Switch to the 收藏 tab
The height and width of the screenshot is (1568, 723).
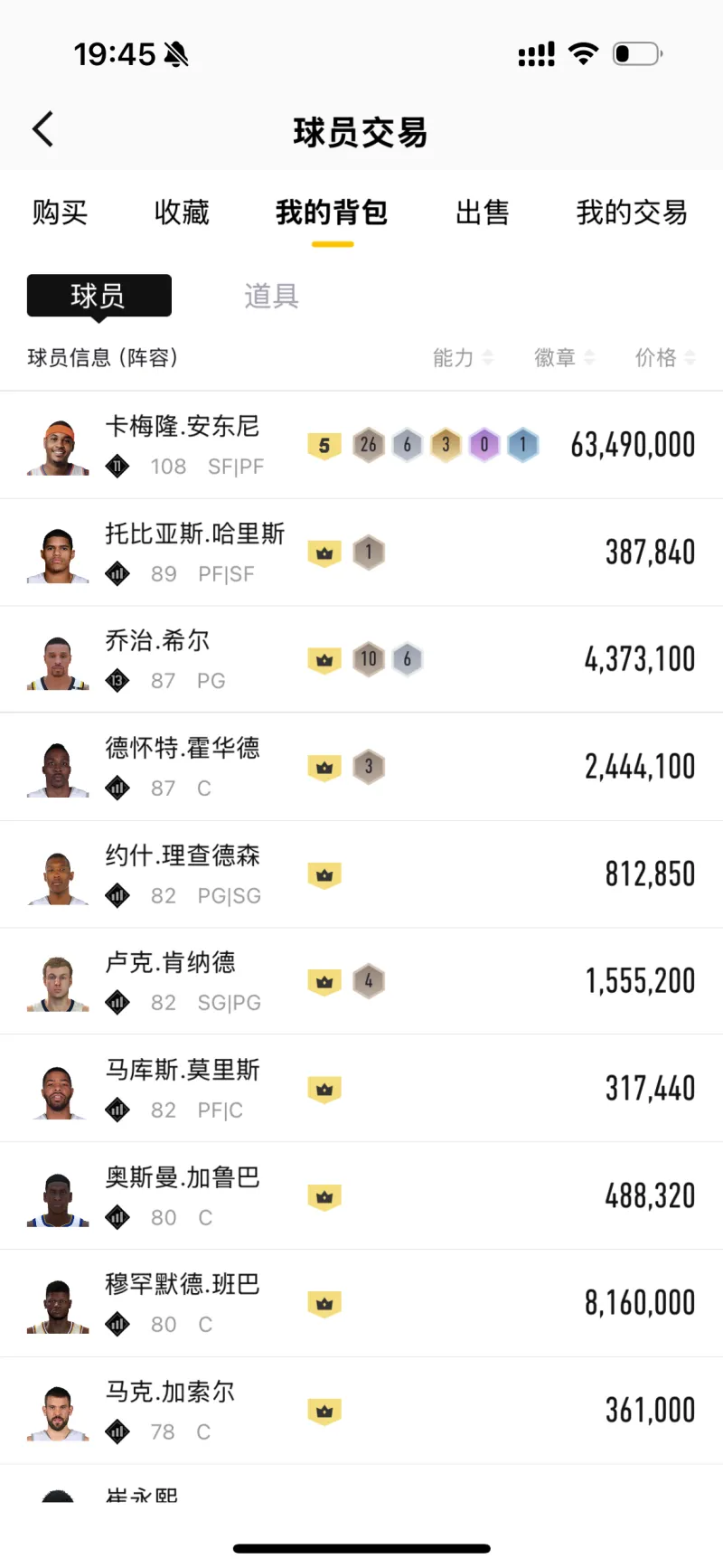(x=182, y=213)
